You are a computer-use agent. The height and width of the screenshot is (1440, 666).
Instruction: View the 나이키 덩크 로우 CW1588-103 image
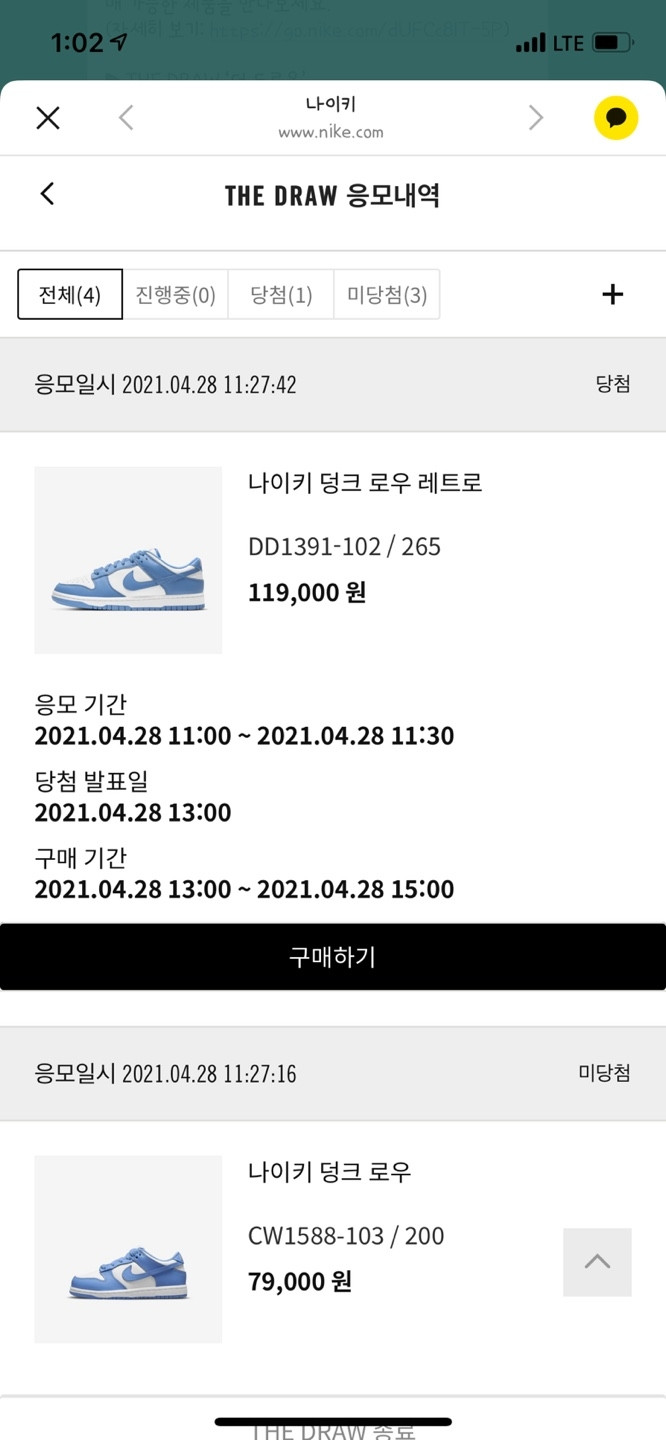(x=128, y=1249)
